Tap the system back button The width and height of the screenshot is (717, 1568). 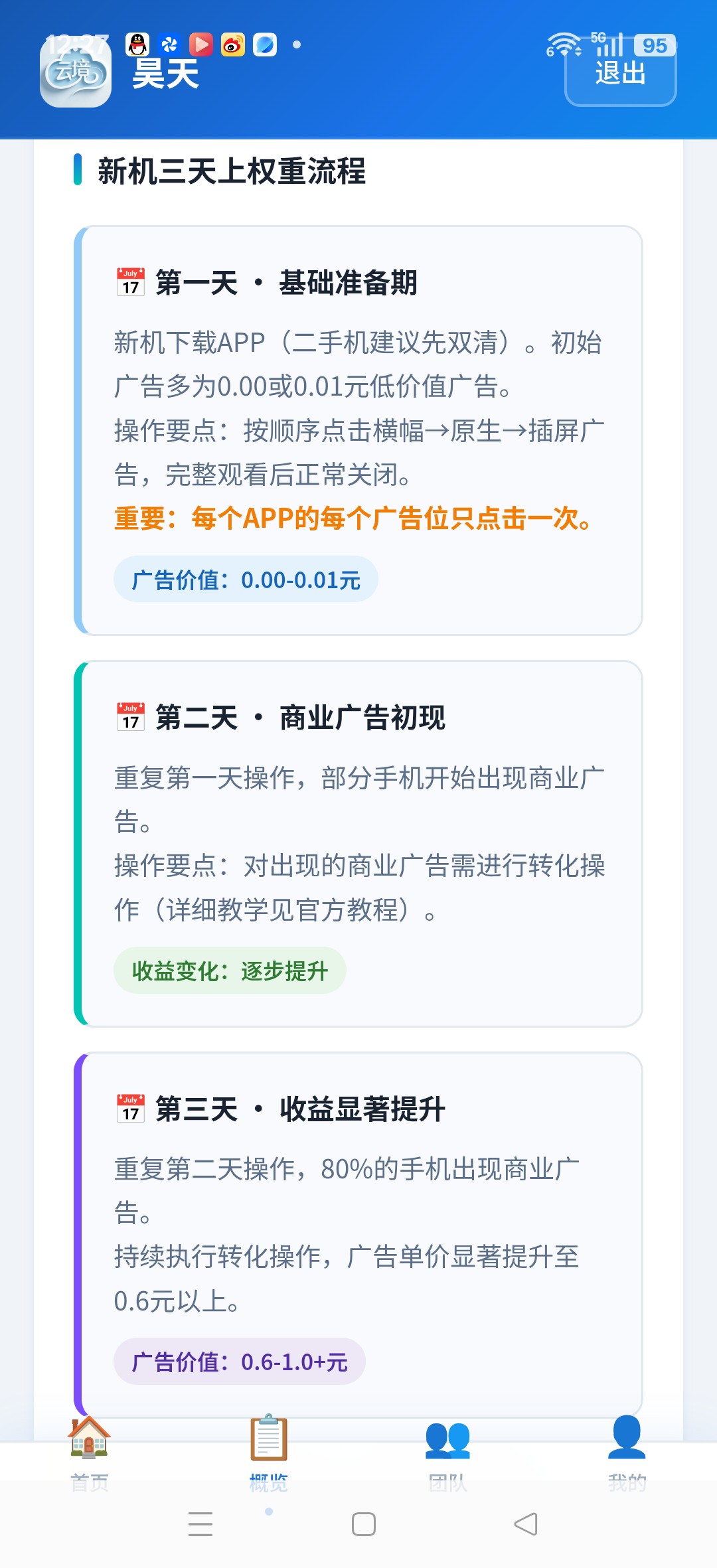click(x=526, y=1524)
